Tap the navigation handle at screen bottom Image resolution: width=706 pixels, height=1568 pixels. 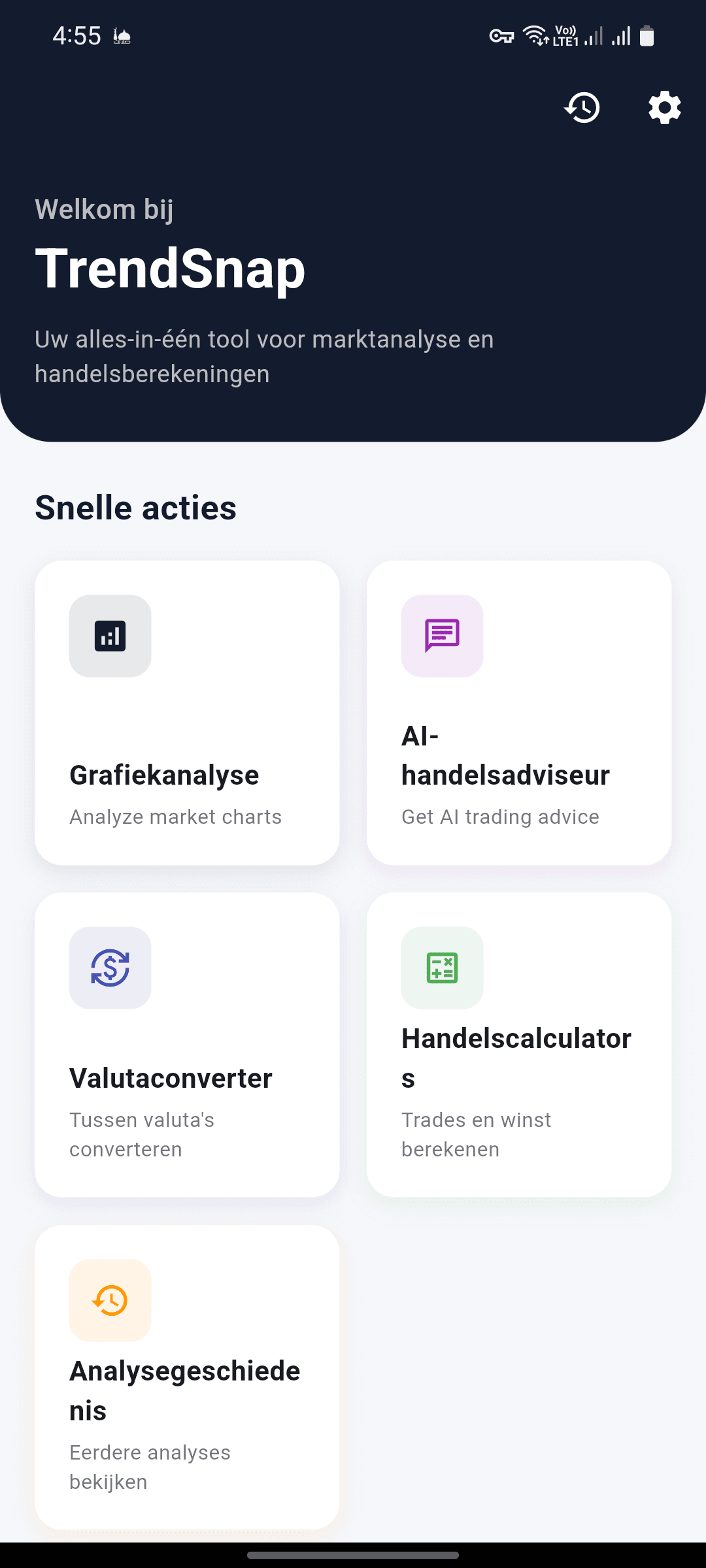click(353, 1555)
